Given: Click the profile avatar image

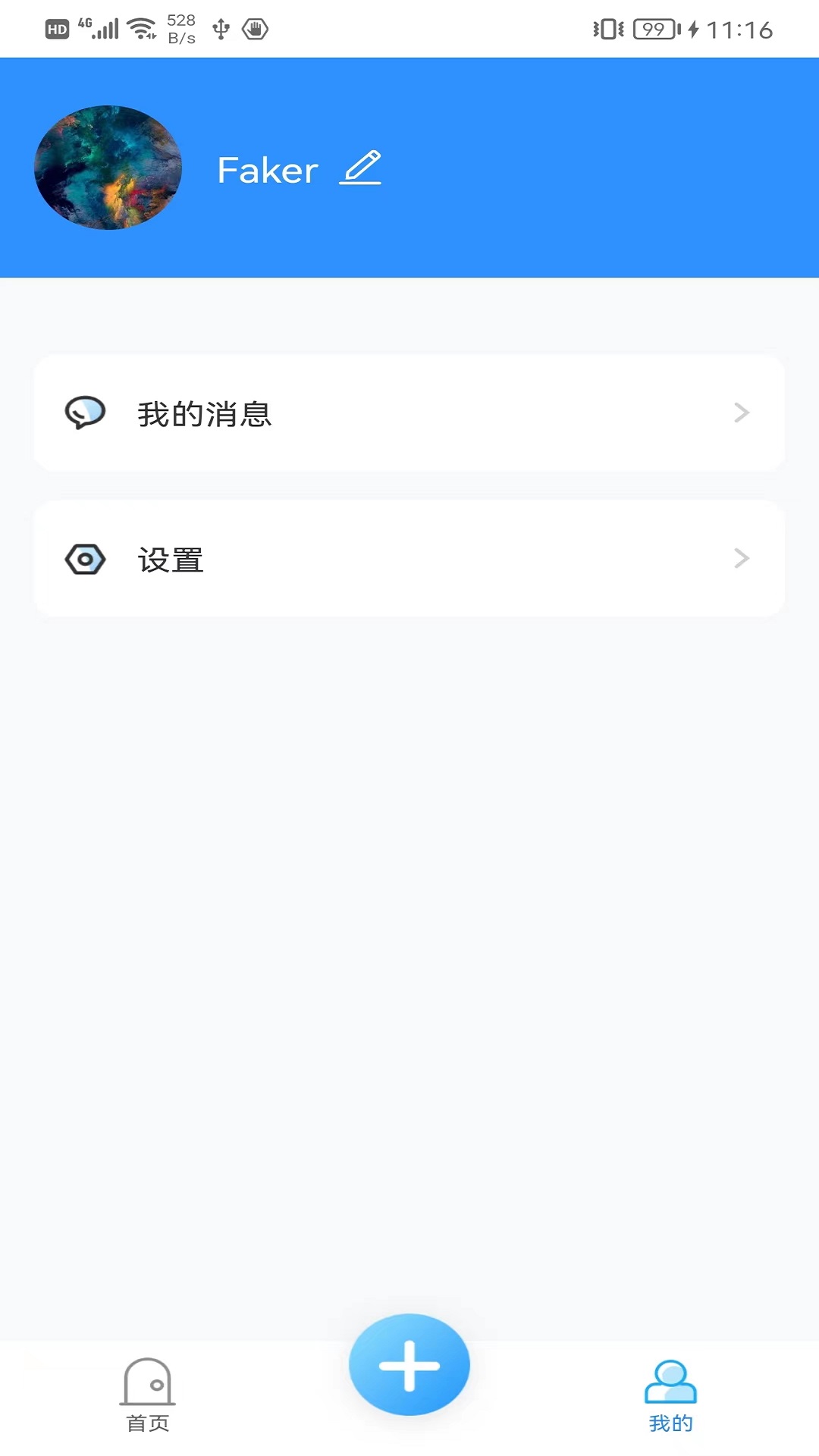Looking at the screenshot, I should coord(108,167).
